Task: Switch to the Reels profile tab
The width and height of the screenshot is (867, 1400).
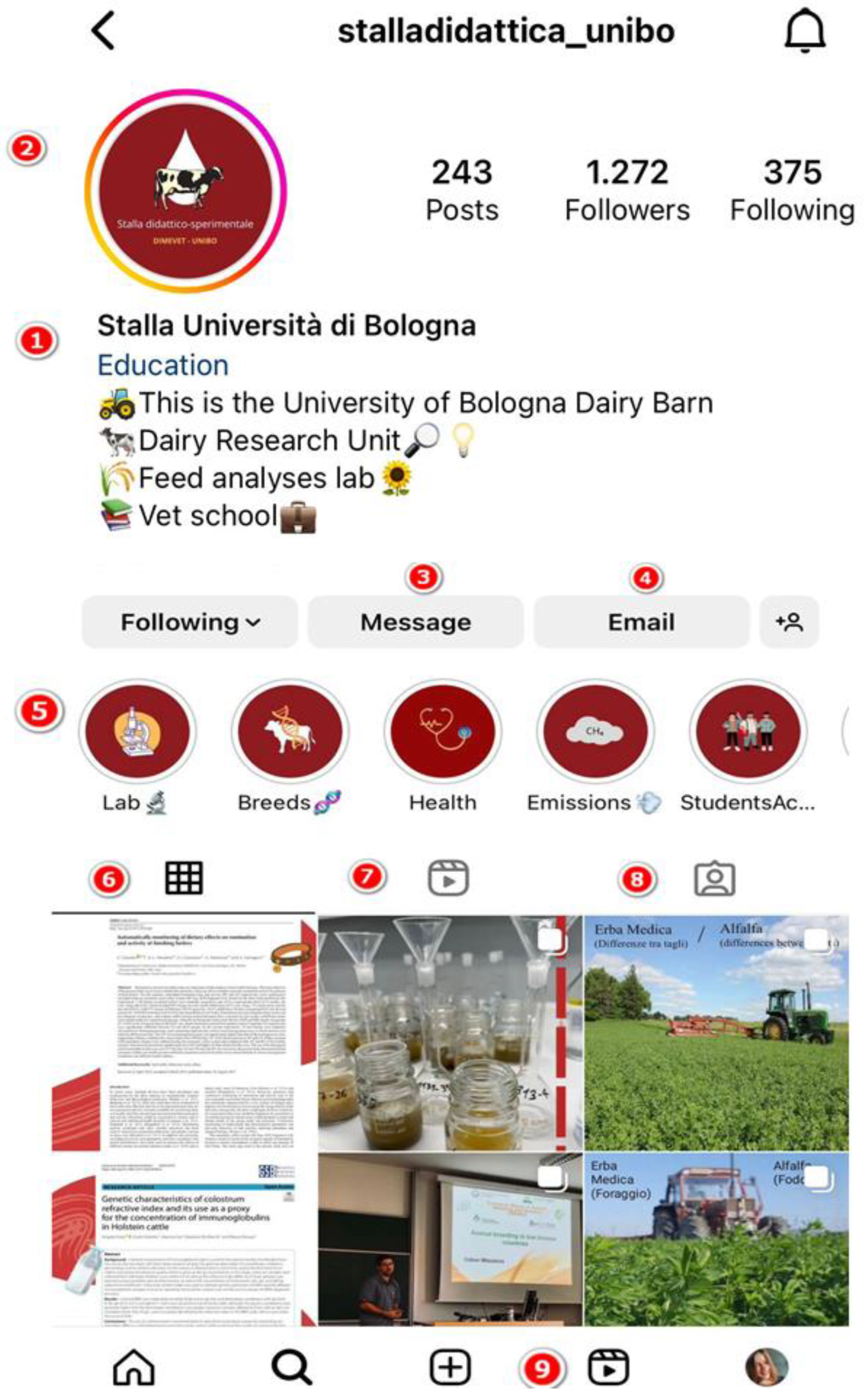Action: 449,878
